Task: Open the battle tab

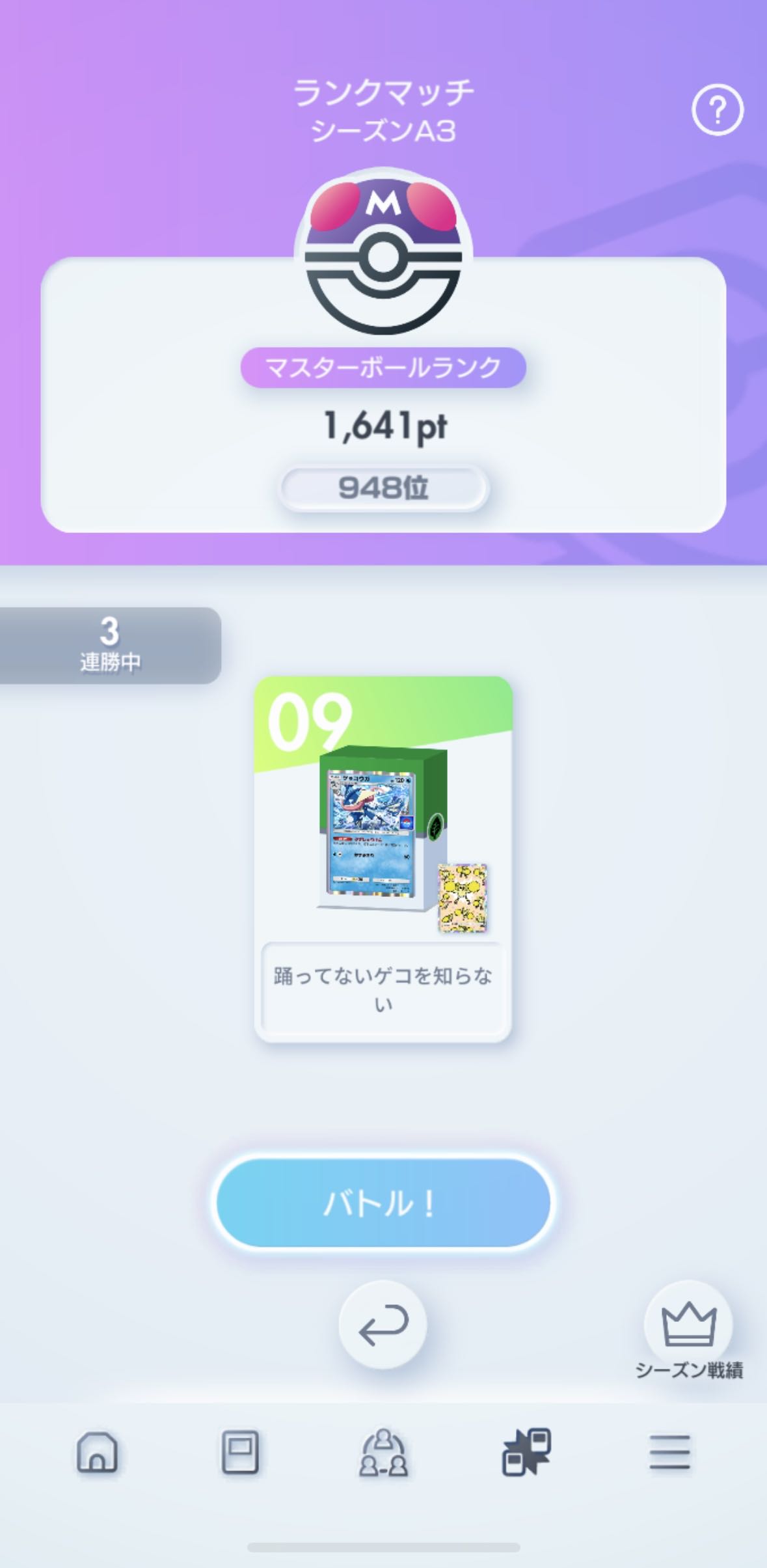Action: pyautogui.click(x=526, y=1452)
